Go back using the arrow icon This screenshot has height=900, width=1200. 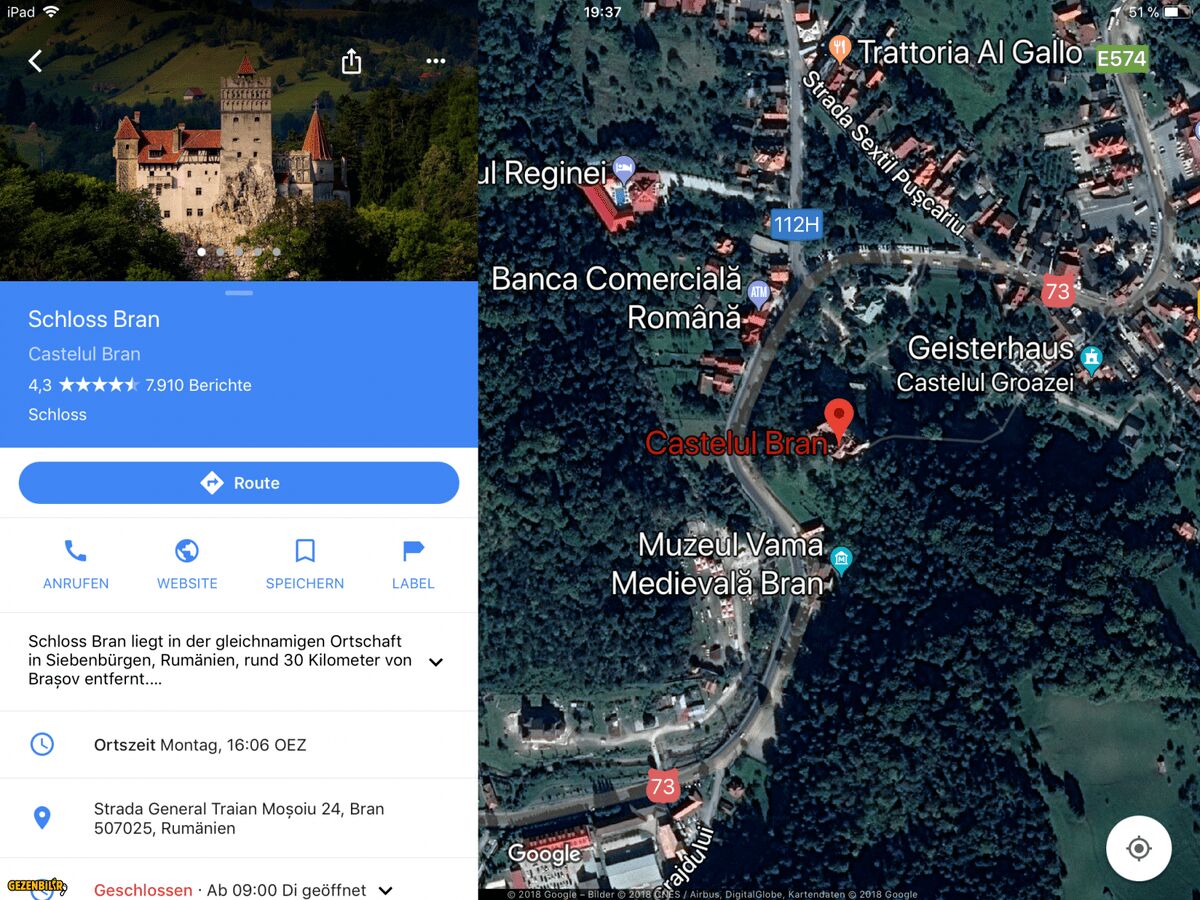click(x=35, y=62)
